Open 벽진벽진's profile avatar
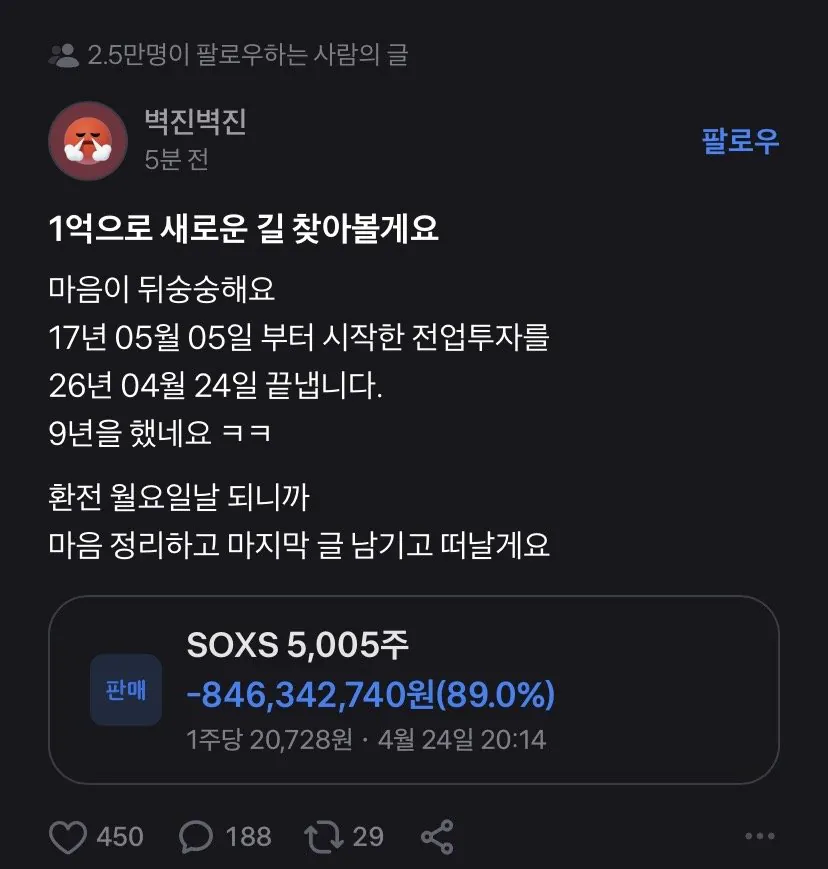Screen dimensions: 828x869 pos(87,140)
